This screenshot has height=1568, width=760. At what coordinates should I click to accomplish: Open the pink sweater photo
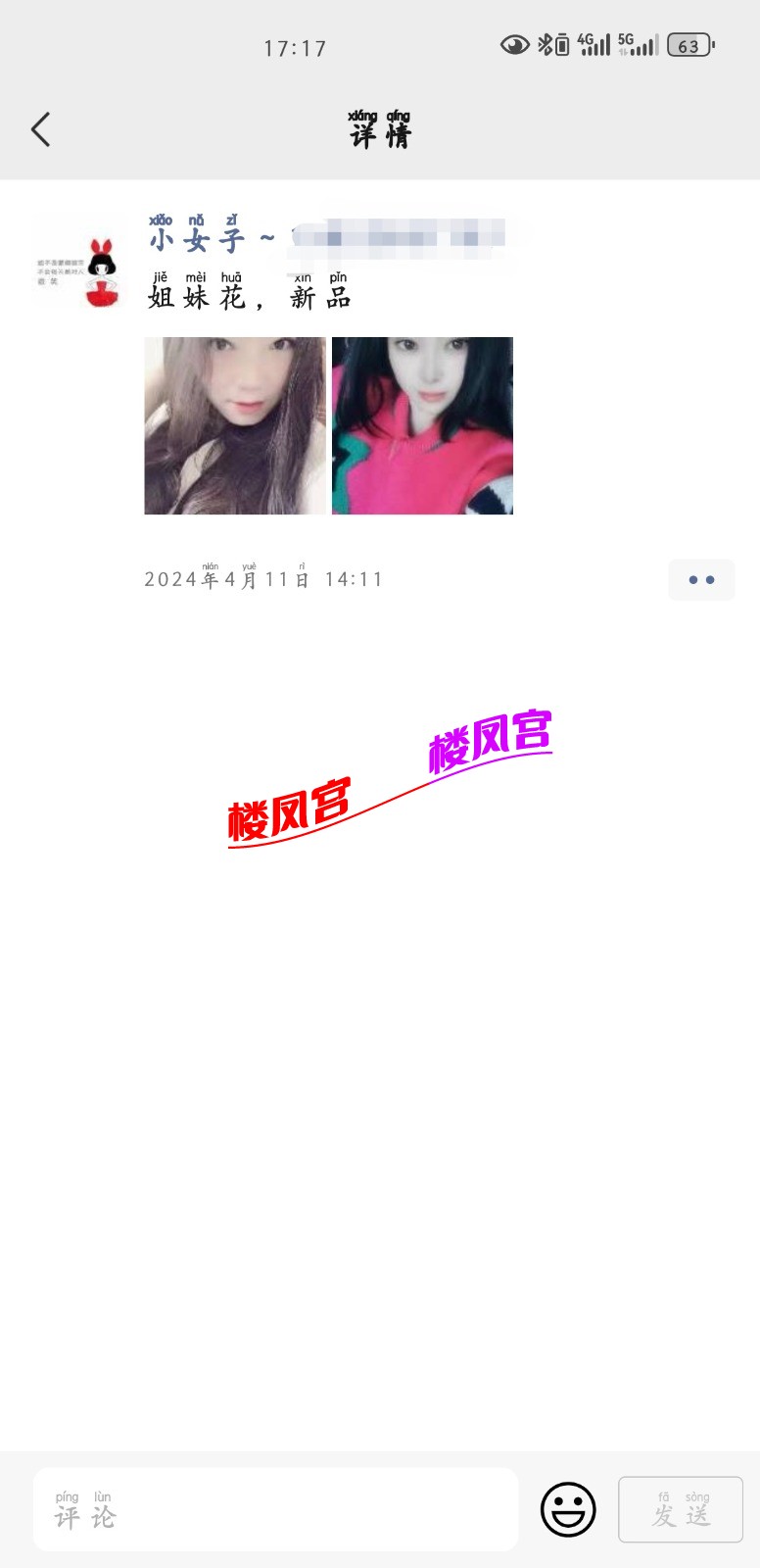tap(421, 425)
